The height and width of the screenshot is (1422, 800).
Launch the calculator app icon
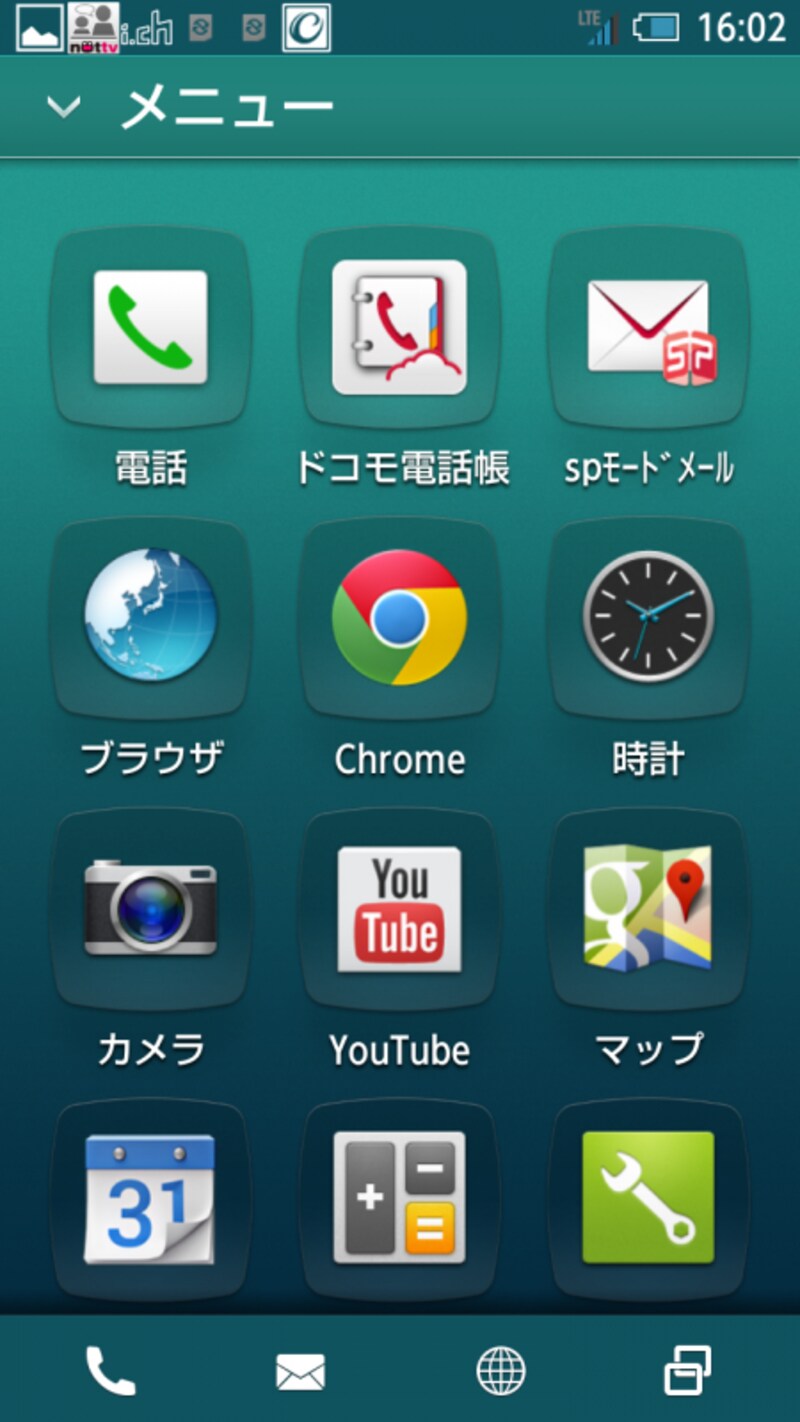pos(399,1198)
